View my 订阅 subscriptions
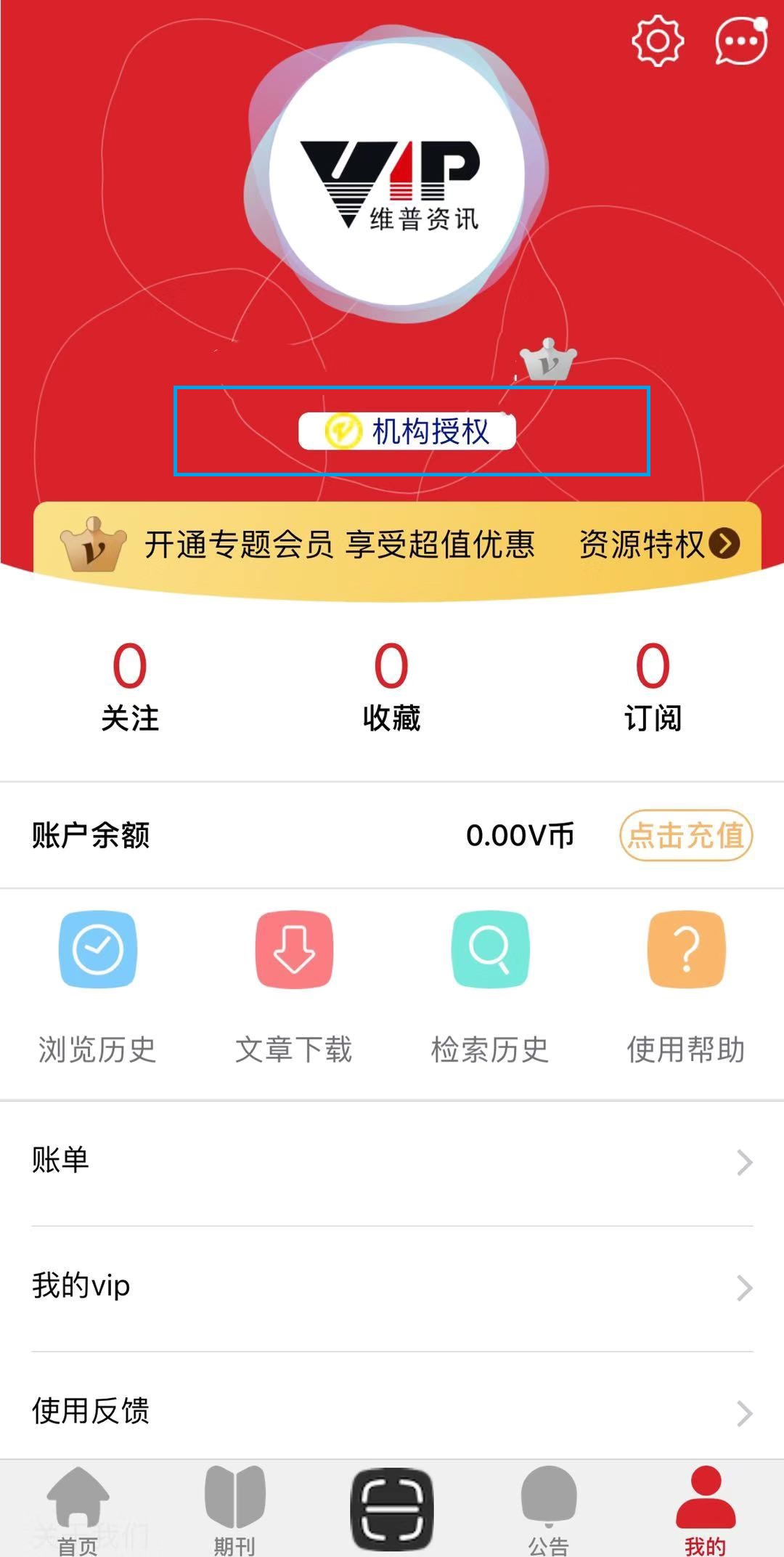 pos(653,686)
